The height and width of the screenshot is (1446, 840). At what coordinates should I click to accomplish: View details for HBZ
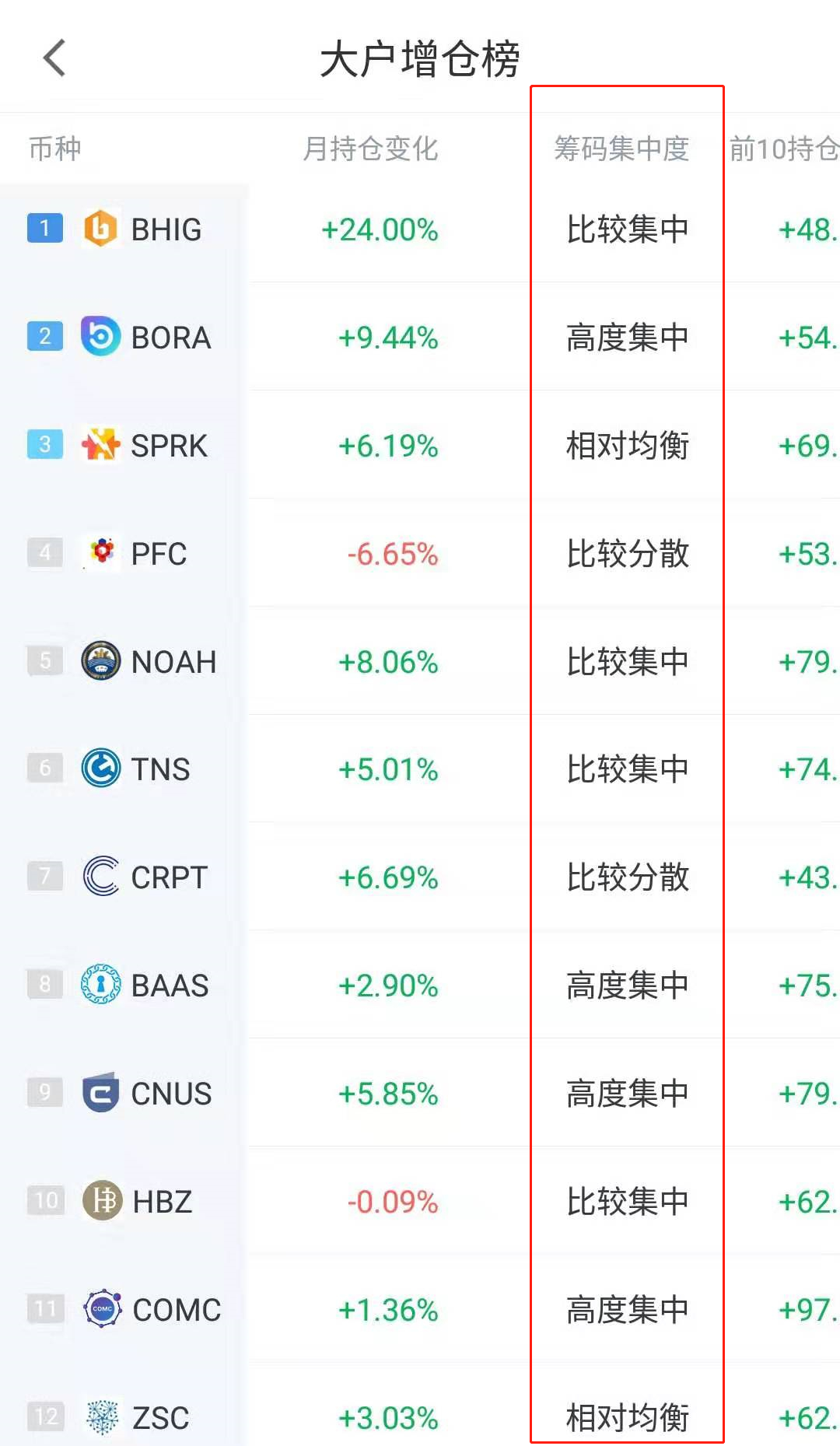[420, 1201]
